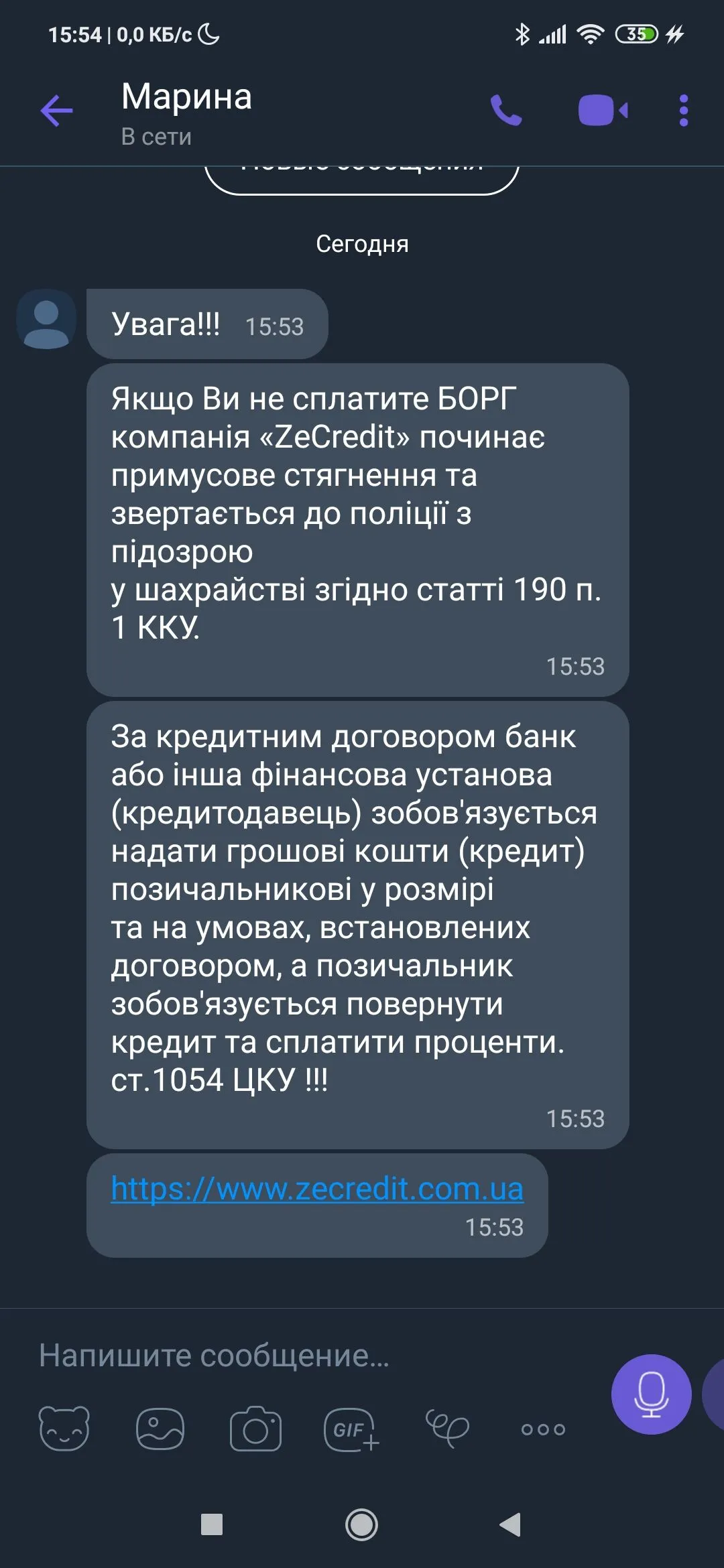Open the doodle drawing tool

click(447, 1429)
